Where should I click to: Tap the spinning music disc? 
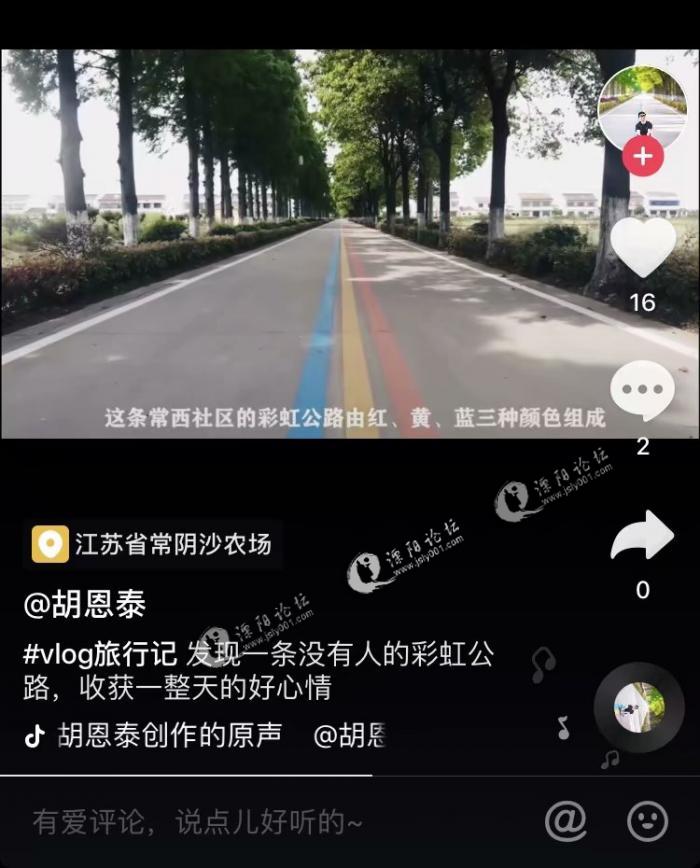(639, 707)
